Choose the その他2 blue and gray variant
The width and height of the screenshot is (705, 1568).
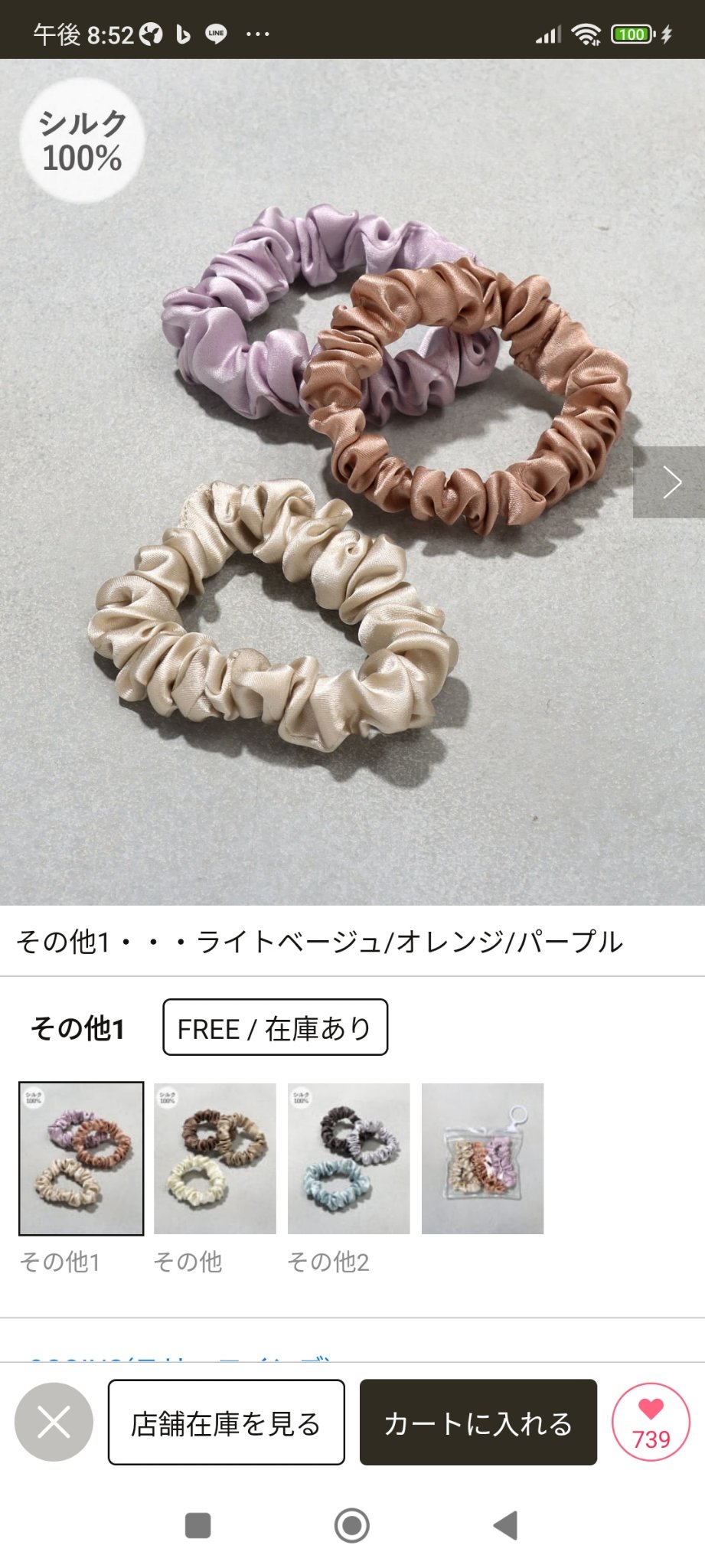tap(349, 1158)
